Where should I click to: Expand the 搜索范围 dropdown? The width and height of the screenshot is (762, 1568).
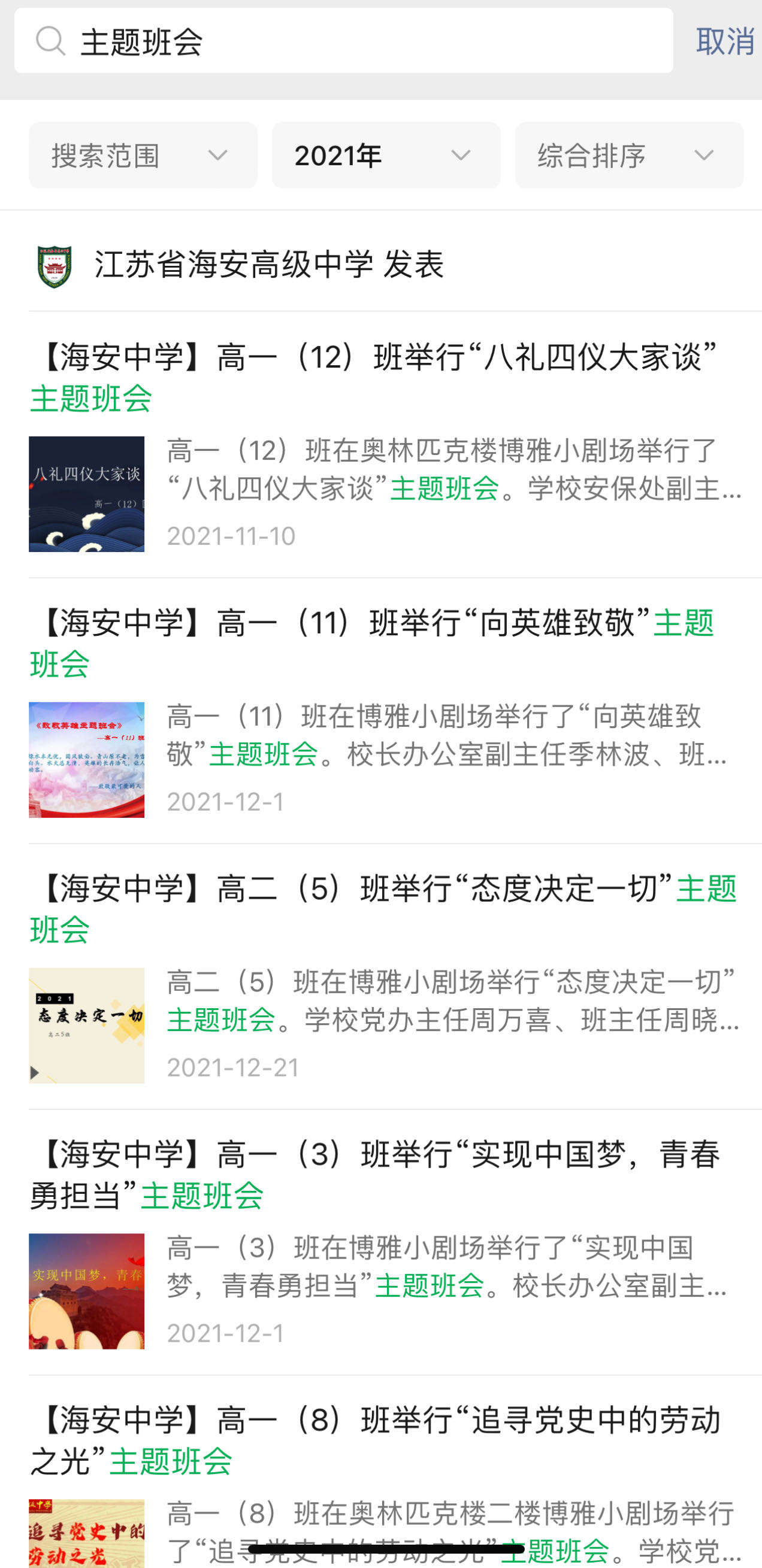tap(143, 156)
